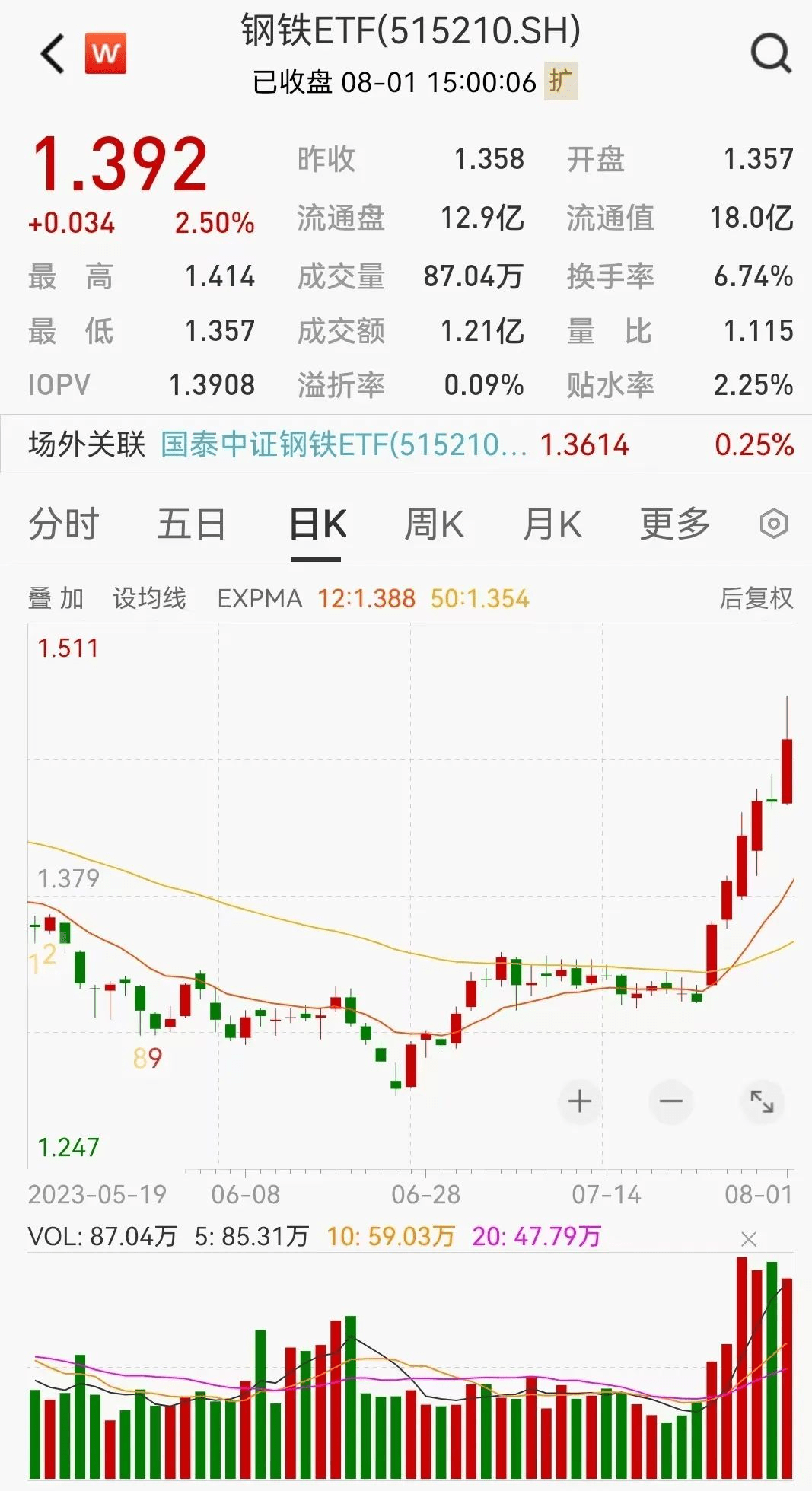Select the 日K chart tab

click(x=317, y=524)
